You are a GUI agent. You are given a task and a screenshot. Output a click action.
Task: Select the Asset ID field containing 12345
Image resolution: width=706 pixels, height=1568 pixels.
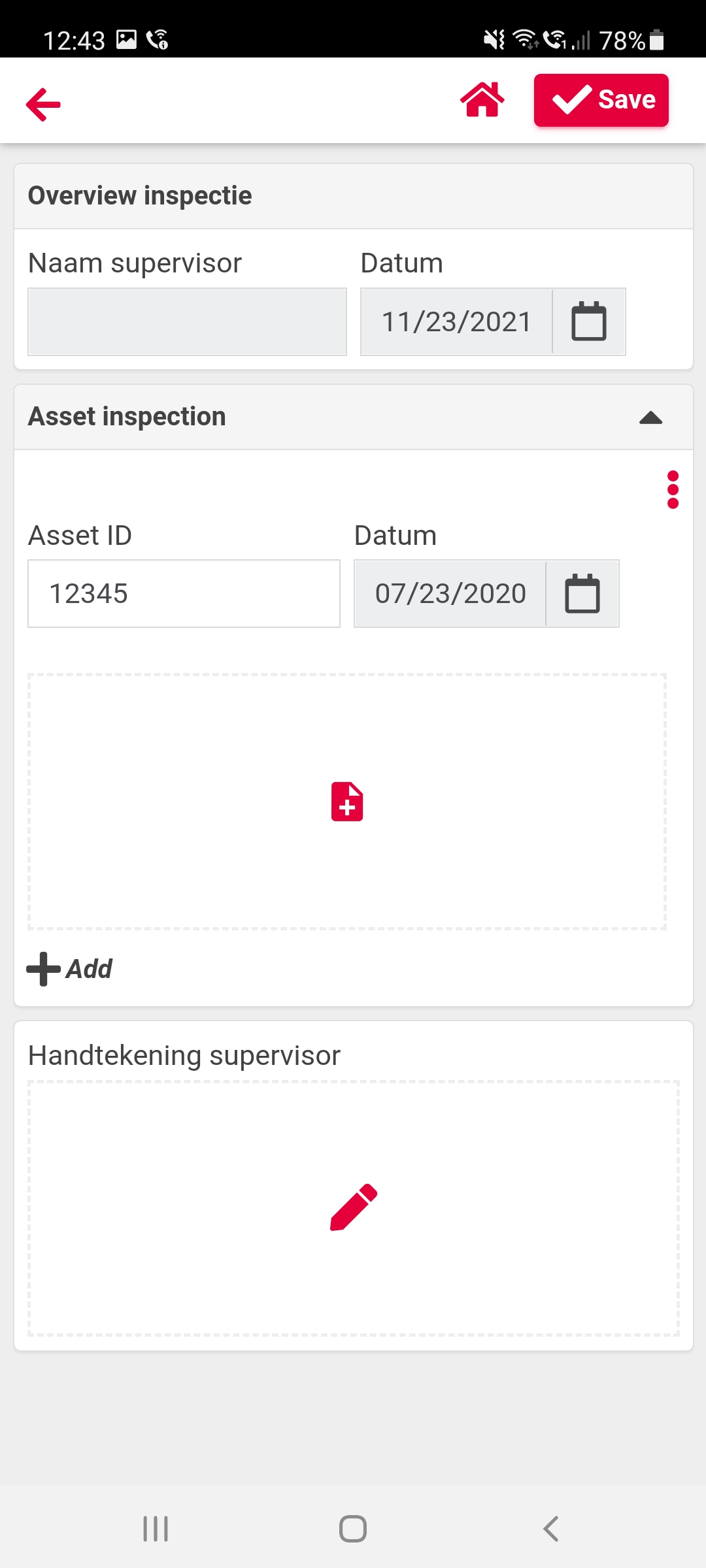pos(183,593)
